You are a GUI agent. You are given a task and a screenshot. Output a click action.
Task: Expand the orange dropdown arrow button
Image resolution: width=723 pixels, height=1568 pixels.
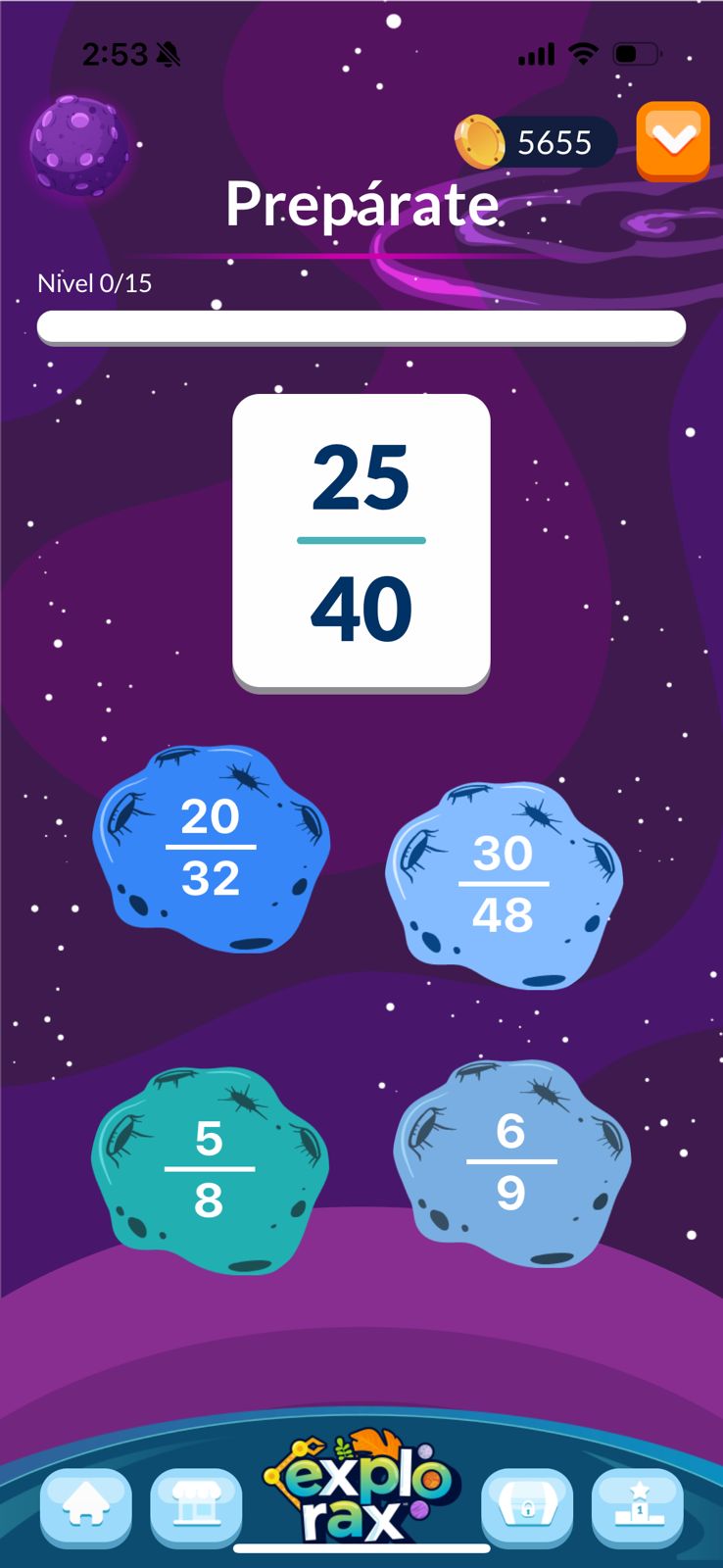tap(673, 141)
